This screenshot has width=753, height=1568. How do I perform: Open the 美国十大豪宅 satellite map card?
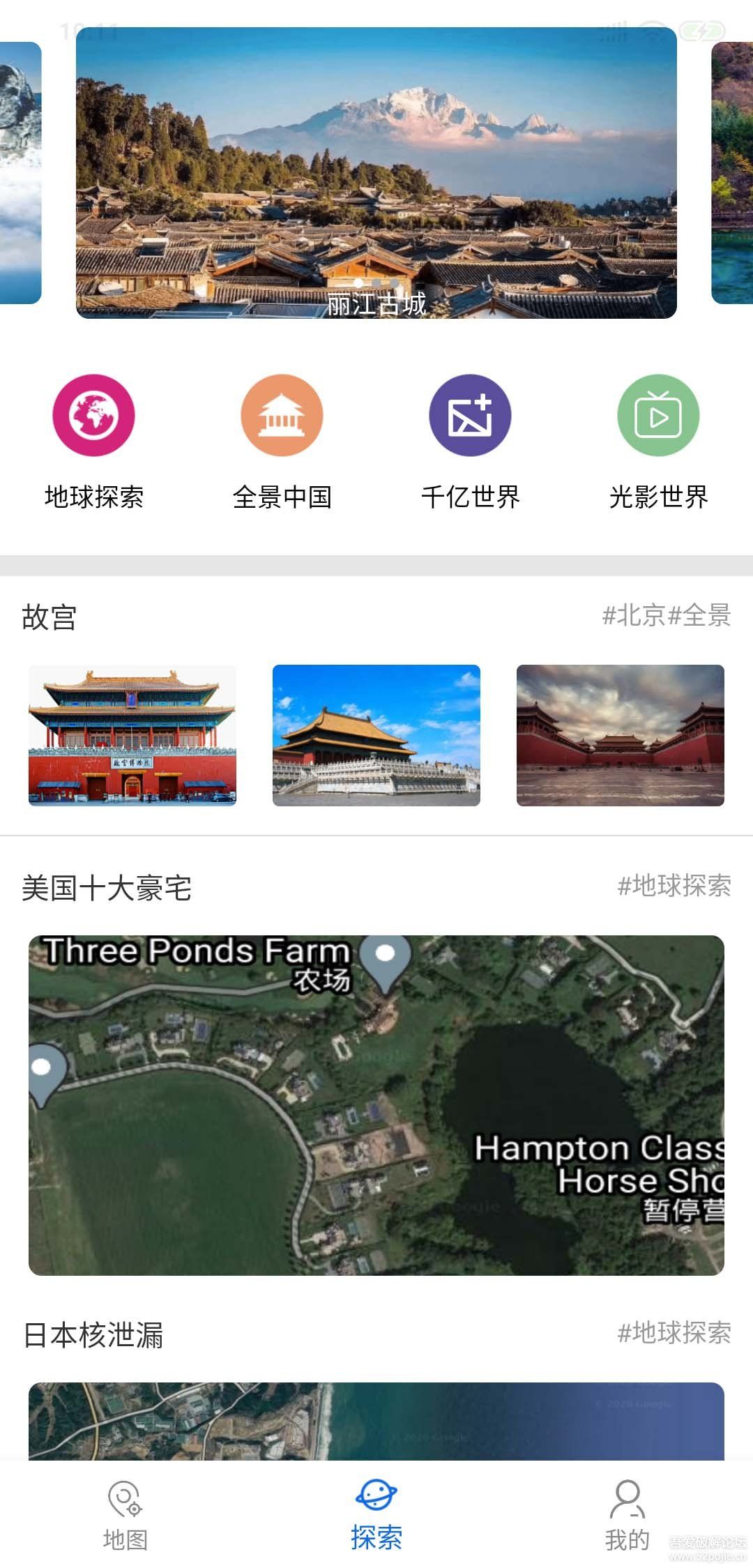pyautogui.click(x=376, y=1105)
